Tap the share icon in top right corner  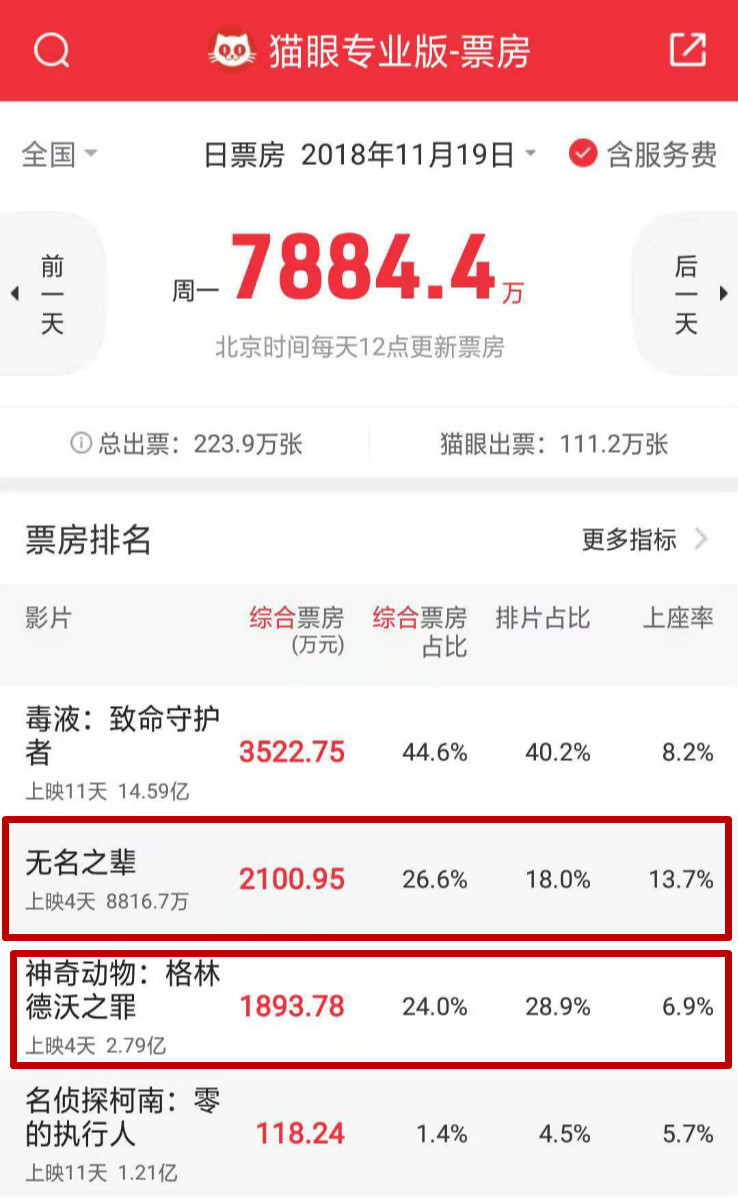click(x=687, y=48)
